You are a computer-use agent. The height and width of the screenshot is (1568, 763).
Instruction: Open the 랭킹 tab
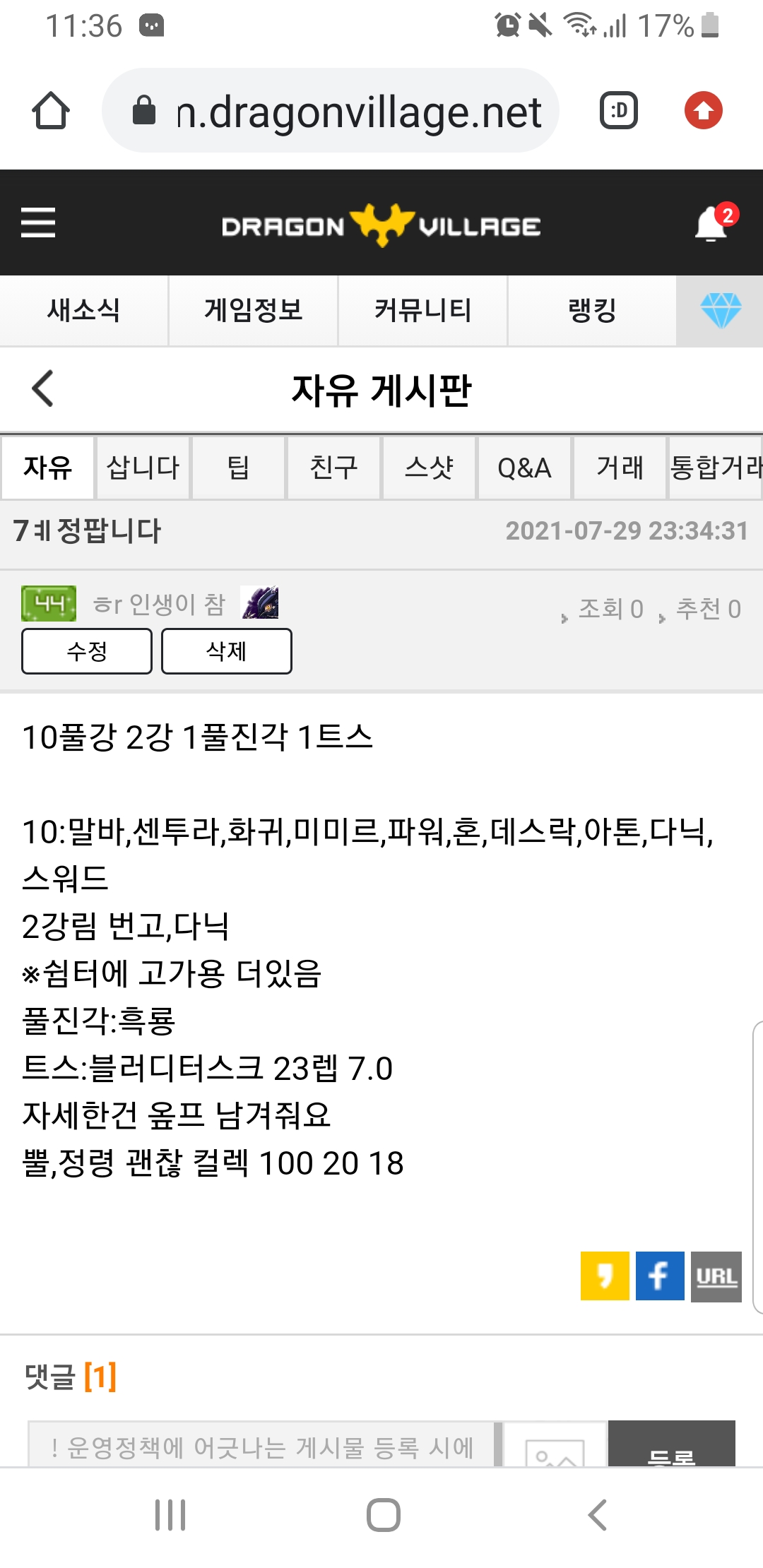pyautogui.click(x=592, y=310)
